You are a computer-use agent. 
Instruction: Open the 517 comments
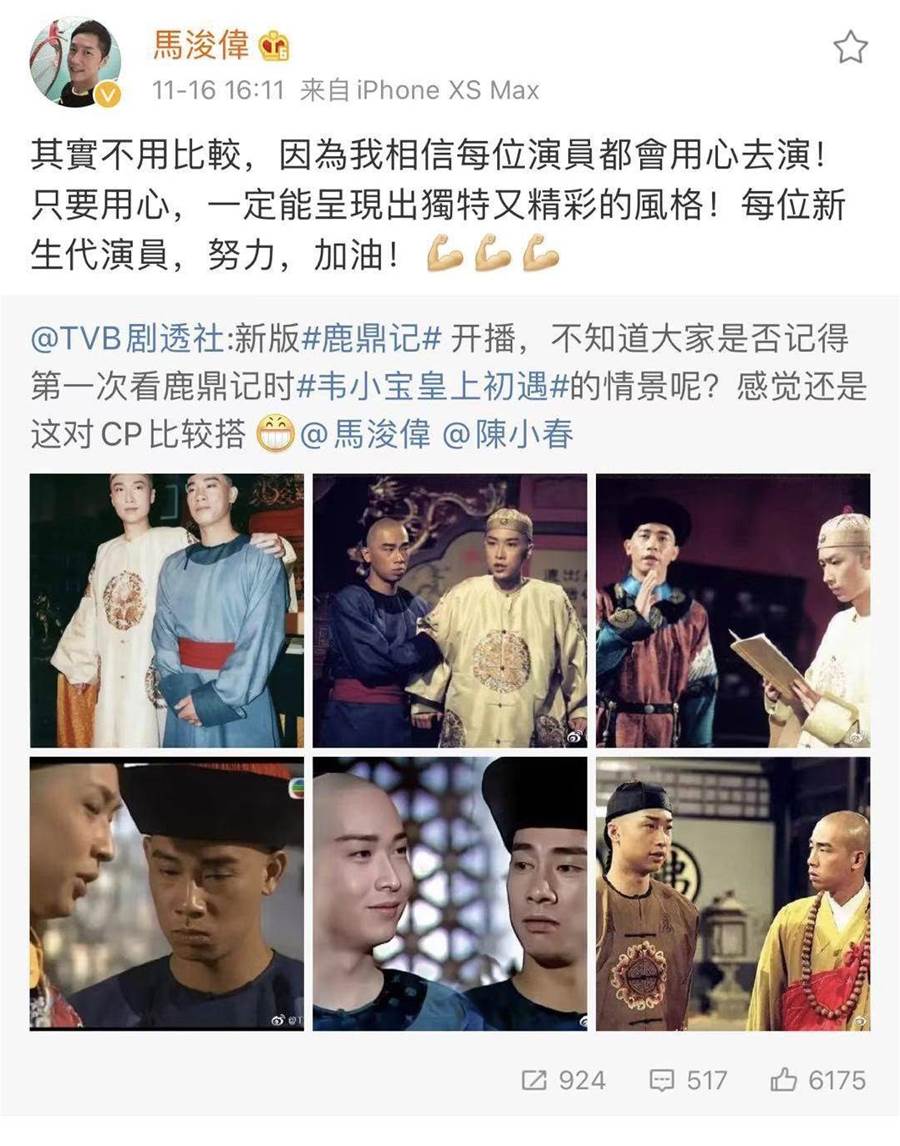click(688, 1080)
